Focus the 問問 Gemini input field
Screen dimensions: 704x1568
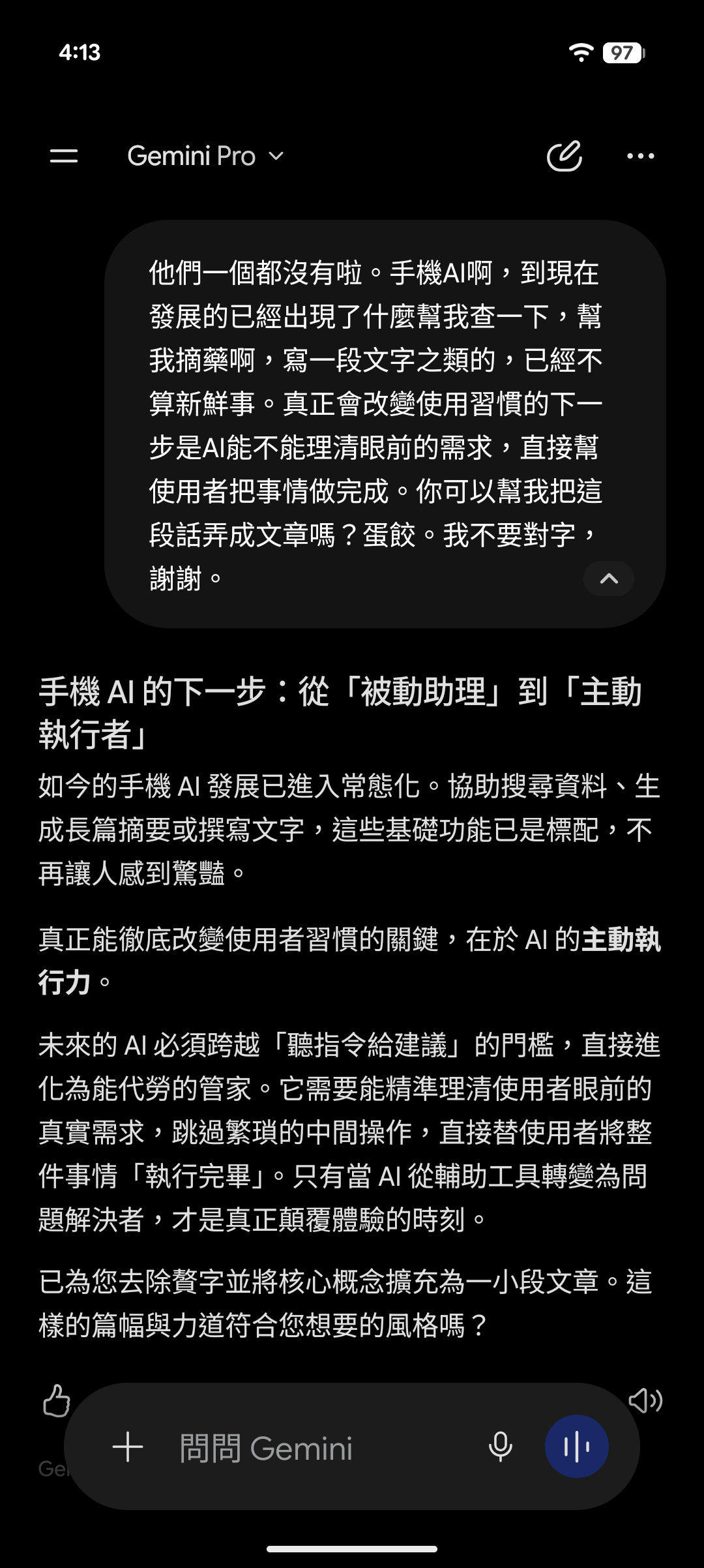(313, 1448)
